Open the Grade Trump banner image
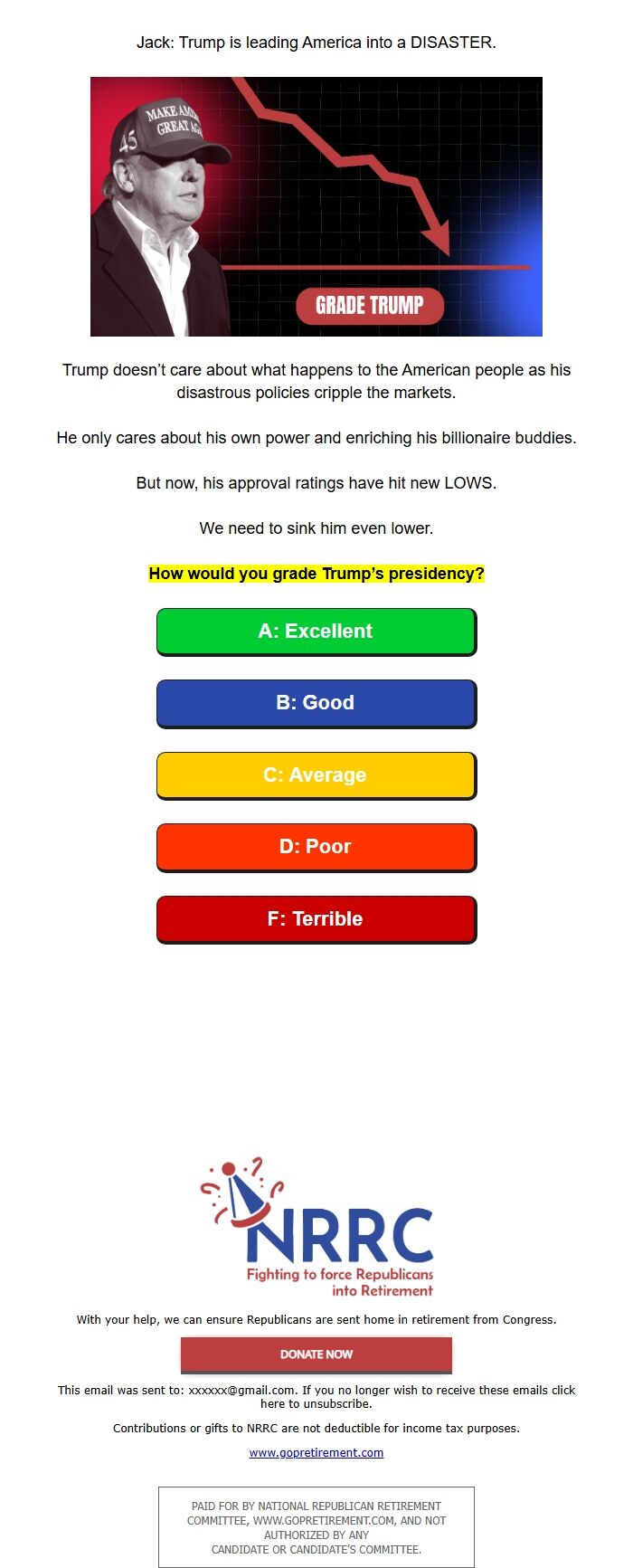Image resolution: width=633 pixels, height=1568 pixels. 316,206
